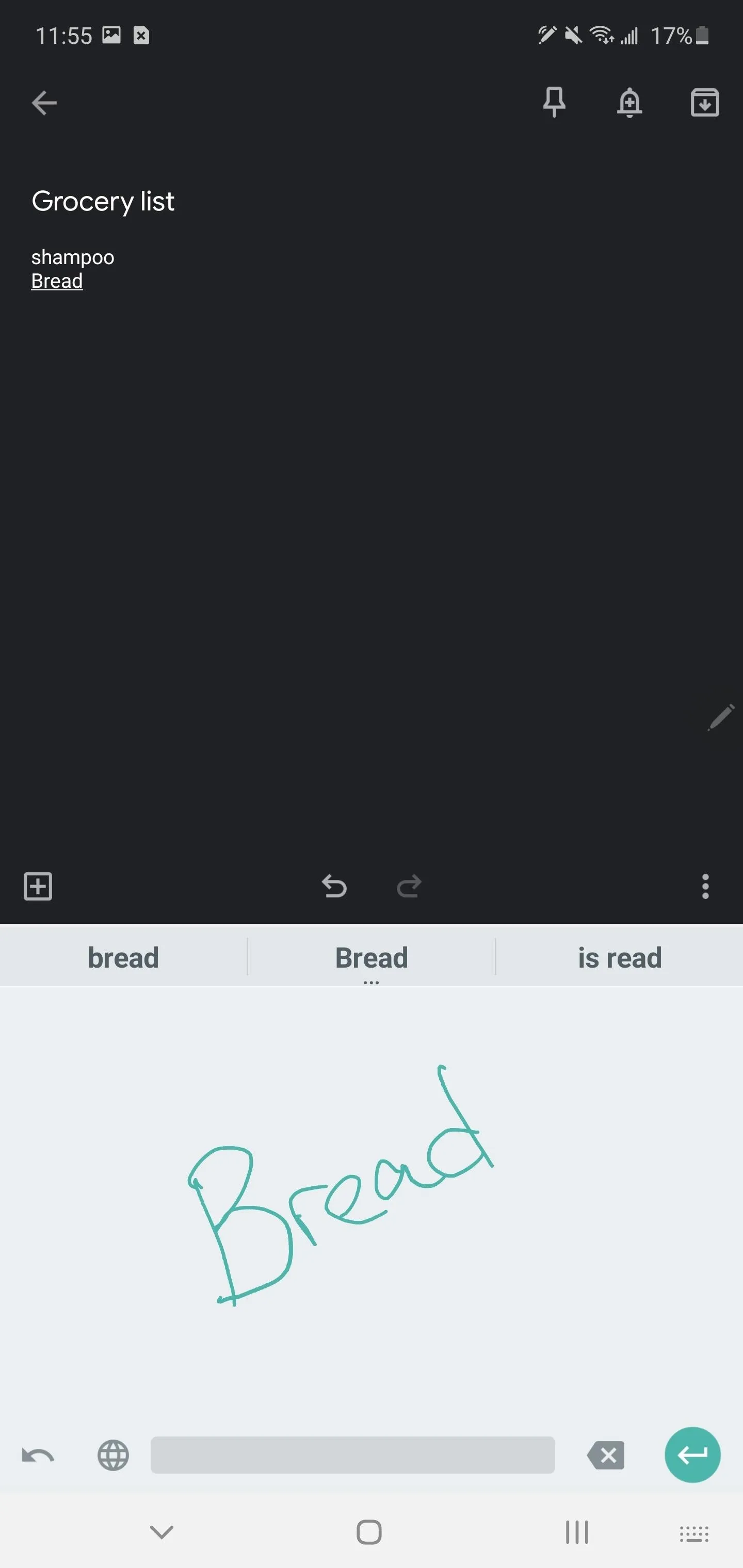Undo the last handwriting stroke
743x1568 pixels.
(x=38, y=1455)
